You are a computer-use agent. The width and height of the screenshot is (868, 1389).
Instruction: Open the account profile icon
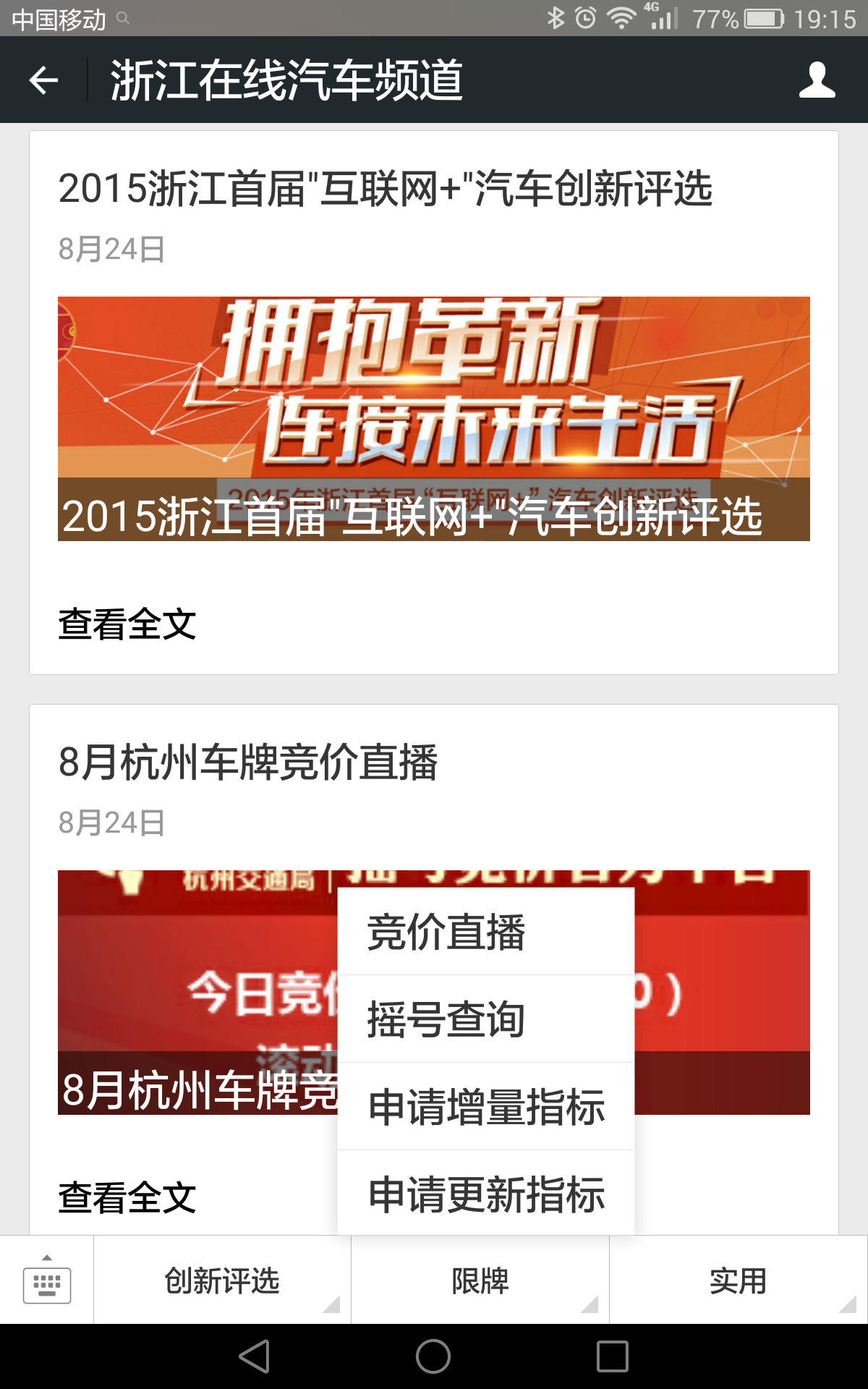point(817,80)
